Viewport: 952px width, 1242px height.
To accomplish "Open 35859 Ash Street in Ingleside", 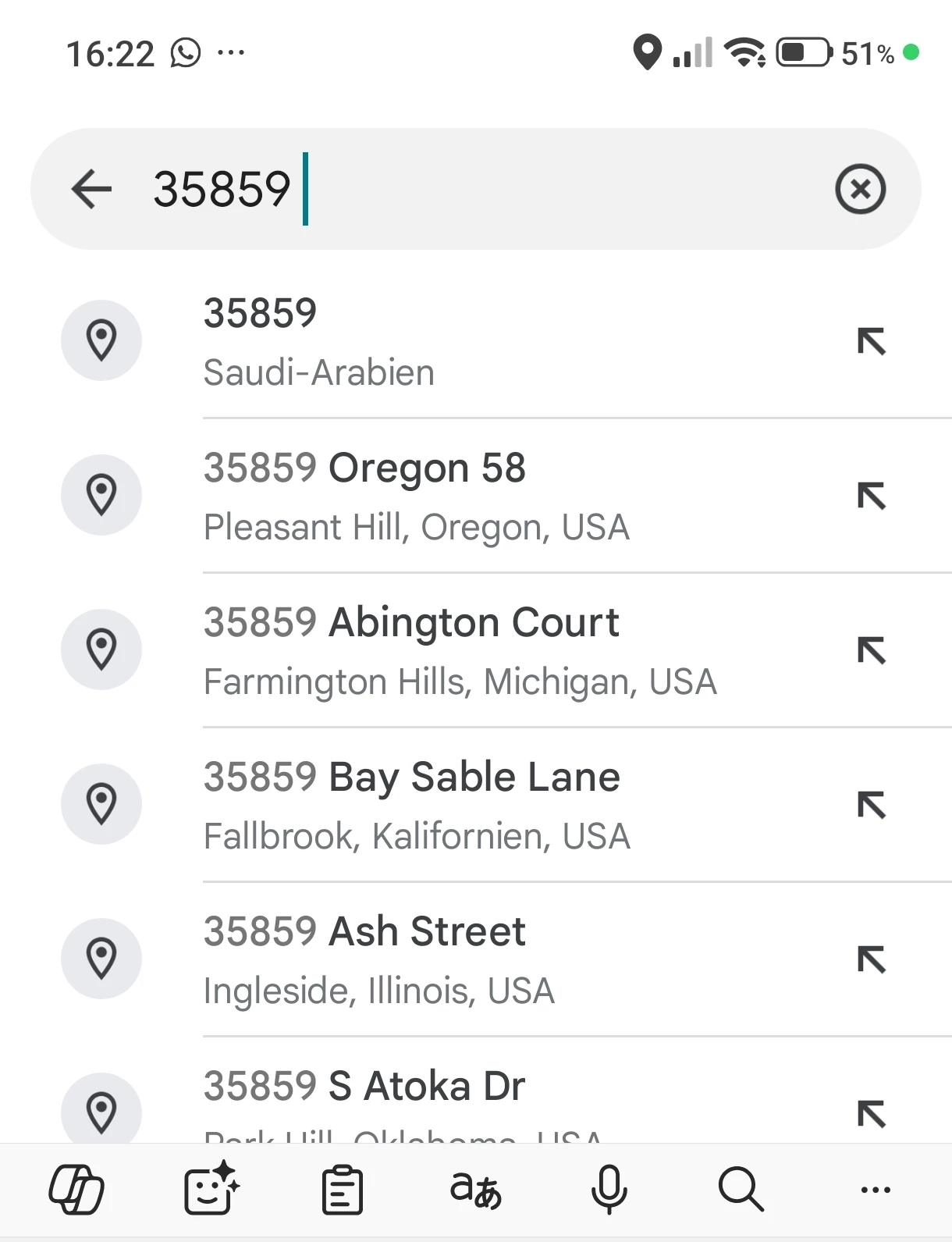I will tap(468, 959).
